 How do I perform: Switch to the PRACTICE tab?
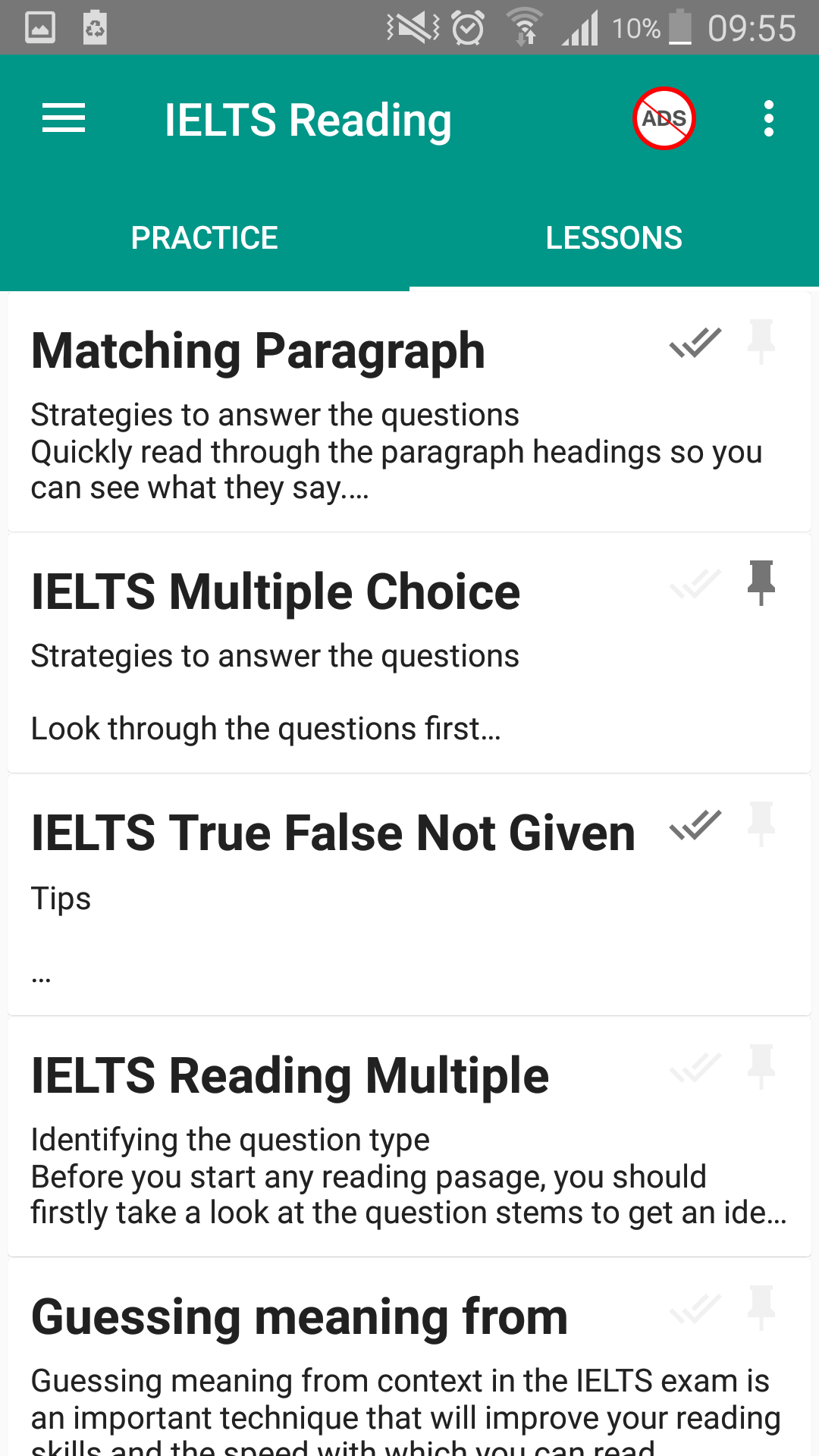205,237
